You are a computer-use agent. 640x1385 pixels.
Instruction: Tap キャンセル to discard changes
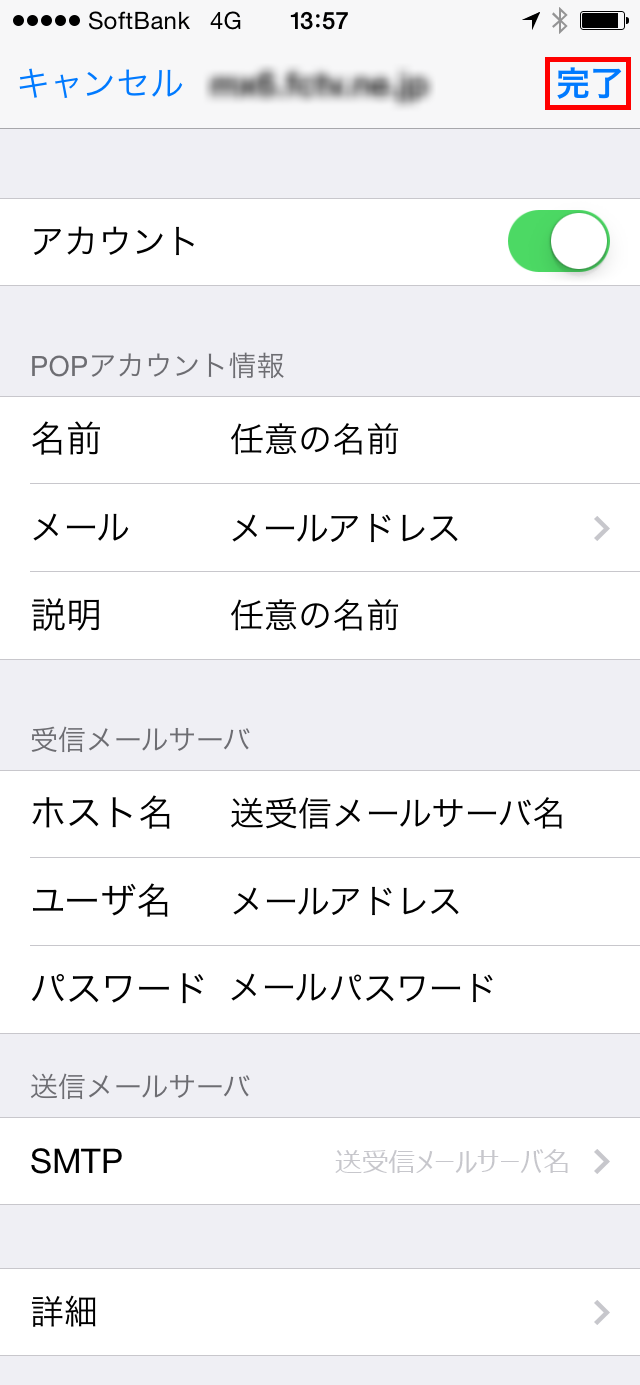point(100,83)
